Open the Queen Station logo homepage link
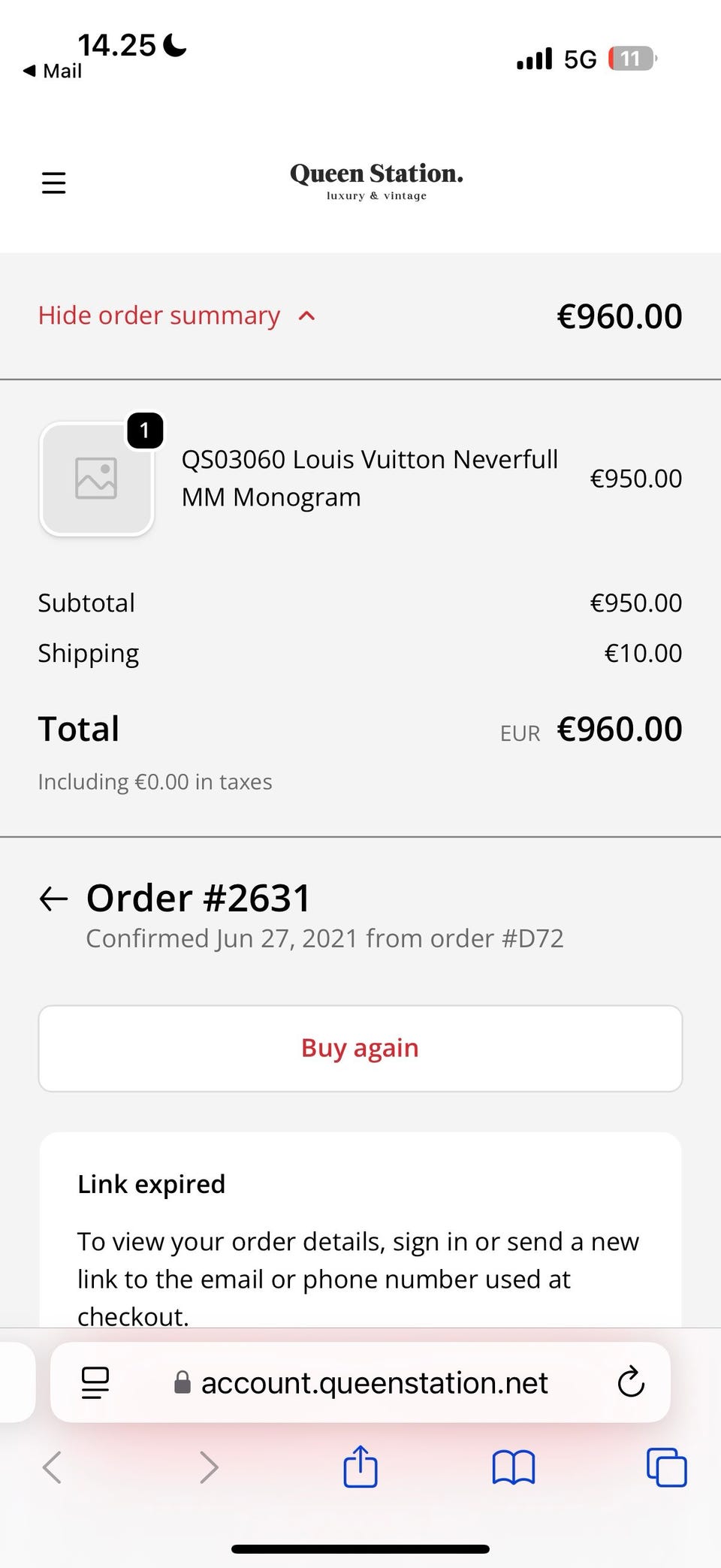 tap(376, 181)
